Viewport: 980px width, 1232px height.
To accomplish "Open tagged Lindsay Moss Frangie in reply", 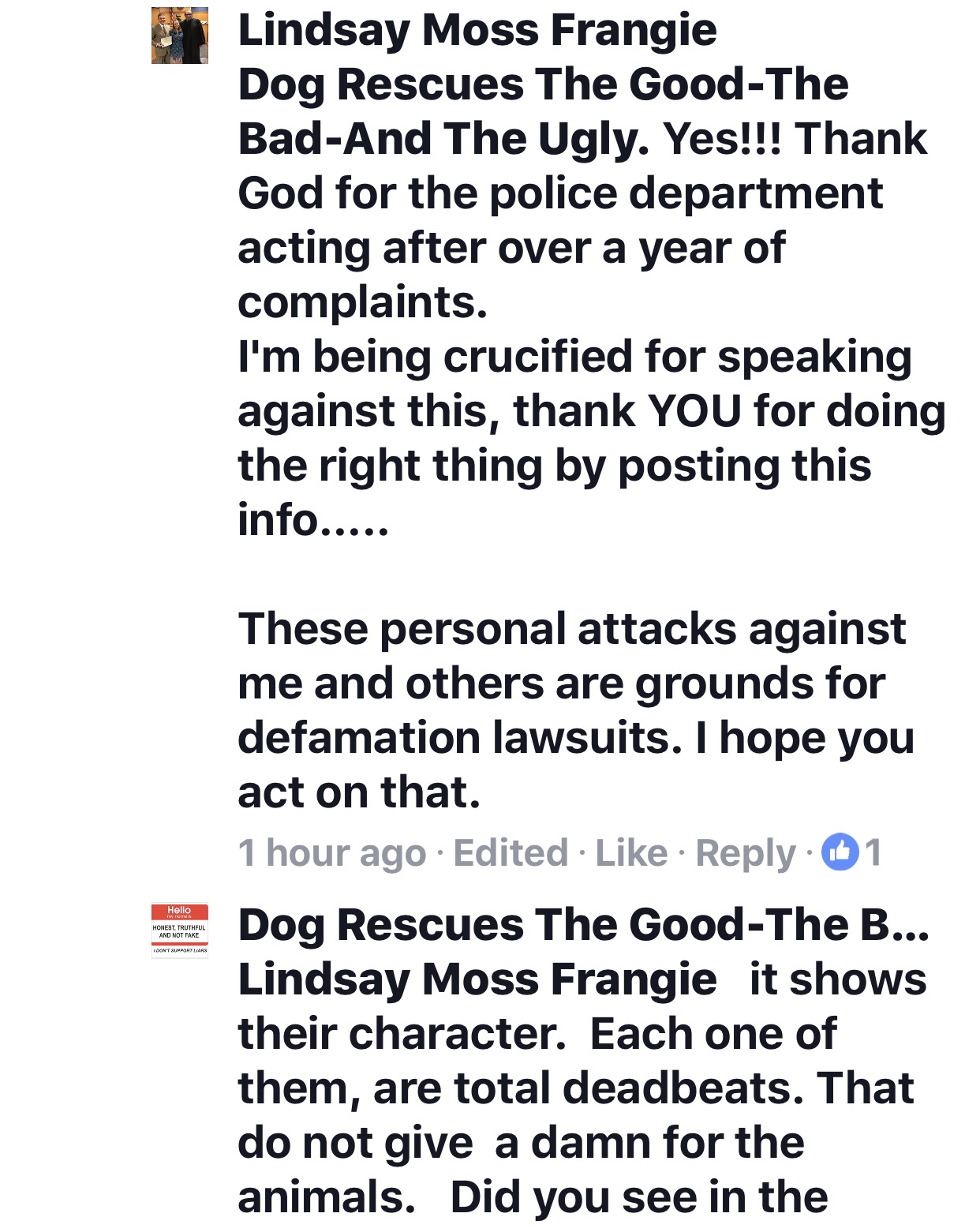I will tap(477, 979).
